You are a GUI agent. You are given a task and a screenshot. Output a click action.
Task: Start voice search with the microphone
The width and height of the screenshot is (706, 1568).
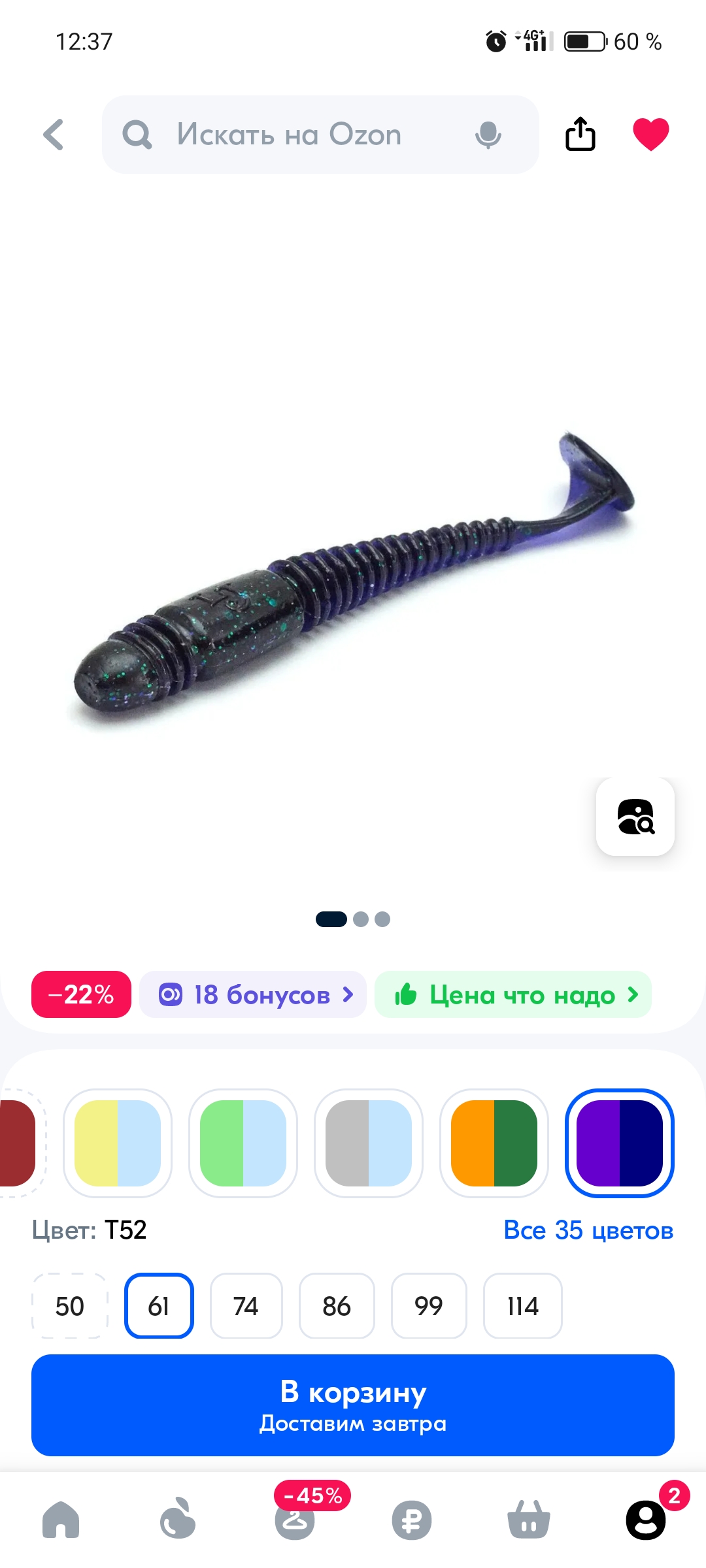(x=488, y=135)
